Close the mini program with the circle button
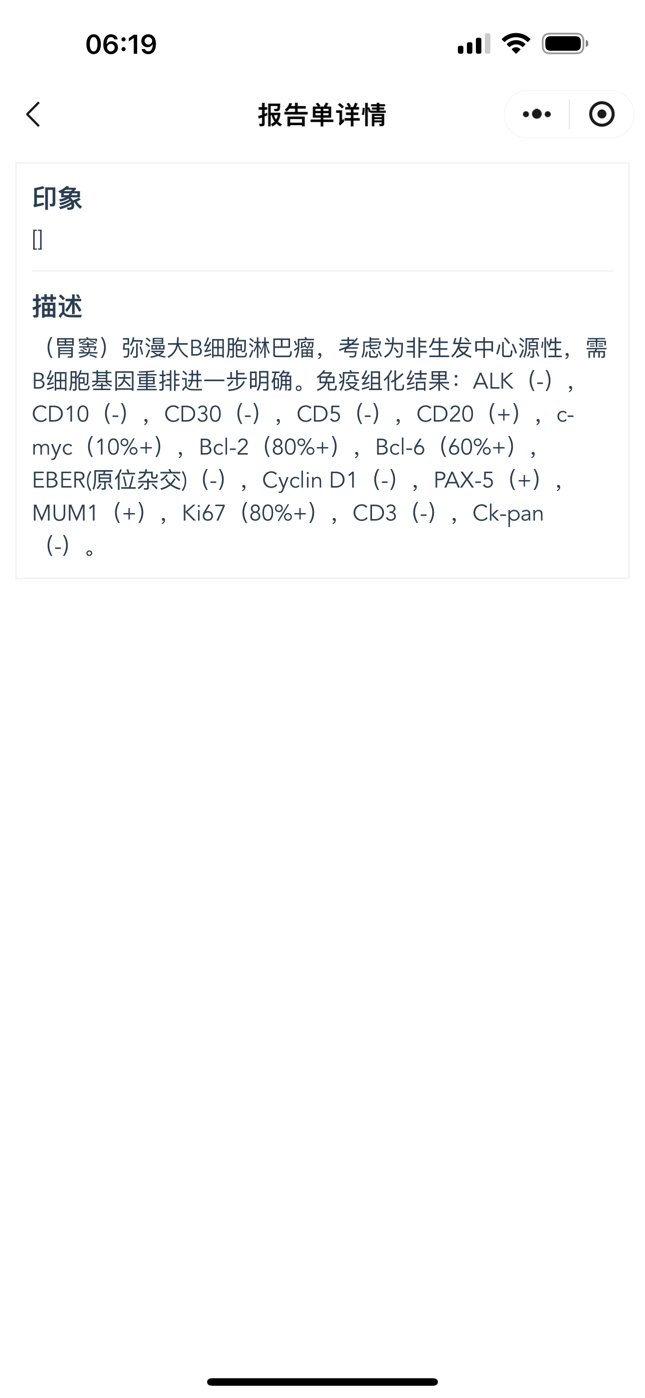 click(601, 114)
